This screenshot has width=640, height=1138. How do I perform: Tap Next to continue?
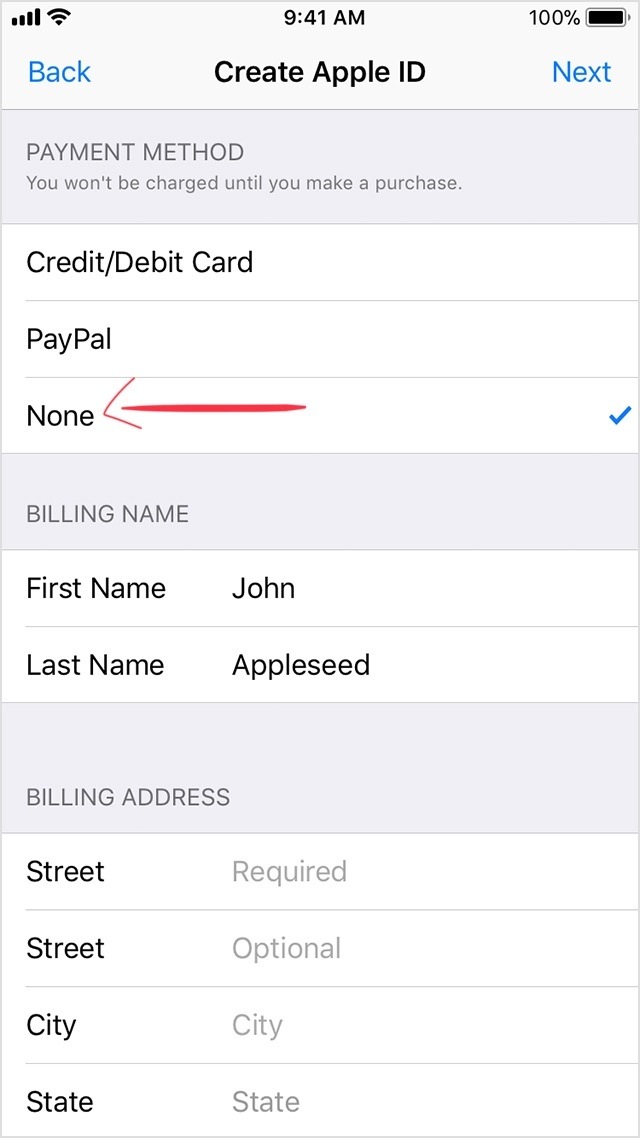[x=581, y=72]
